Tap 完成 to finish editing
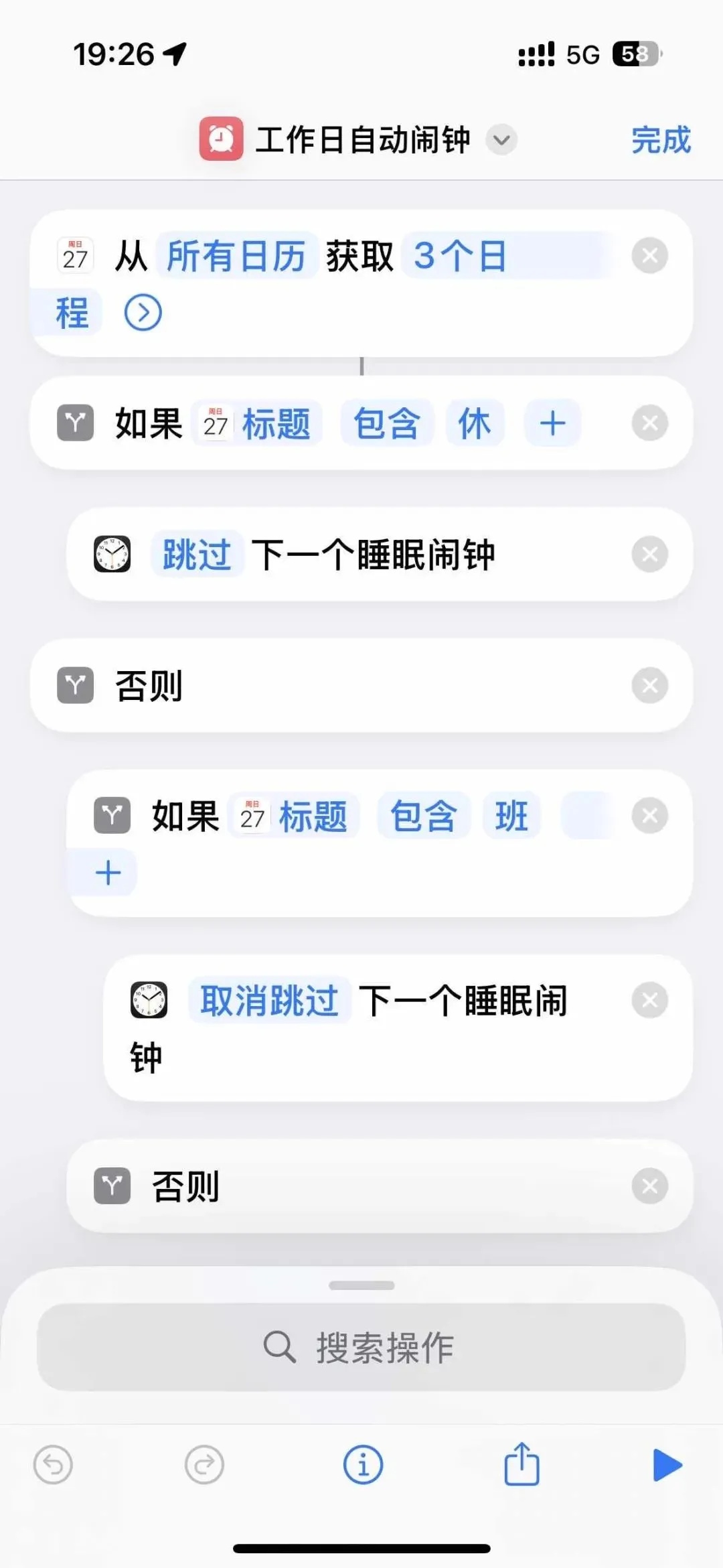This screenshot has height=1568, width=723. point(661,140)
